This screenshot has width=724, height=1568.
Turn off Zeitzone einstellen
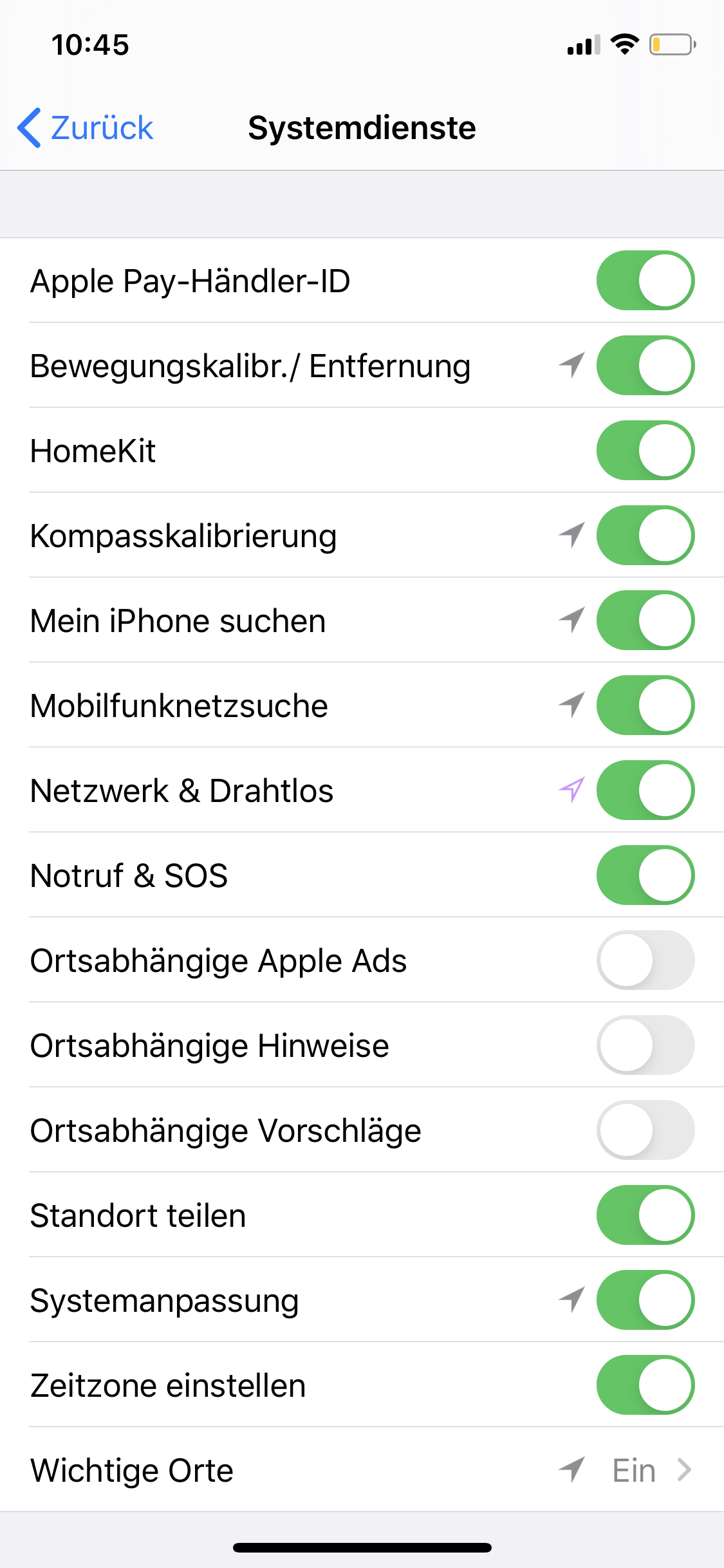tap(645, 1385)
